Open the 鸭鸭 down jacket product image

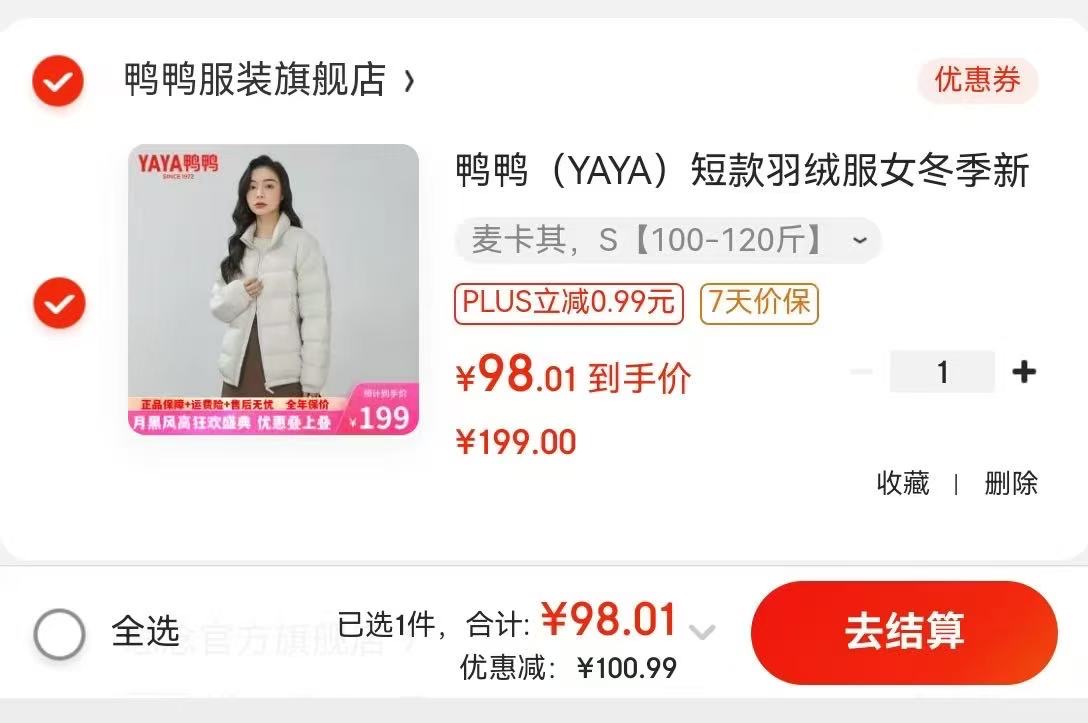click(x=273, y=290)
